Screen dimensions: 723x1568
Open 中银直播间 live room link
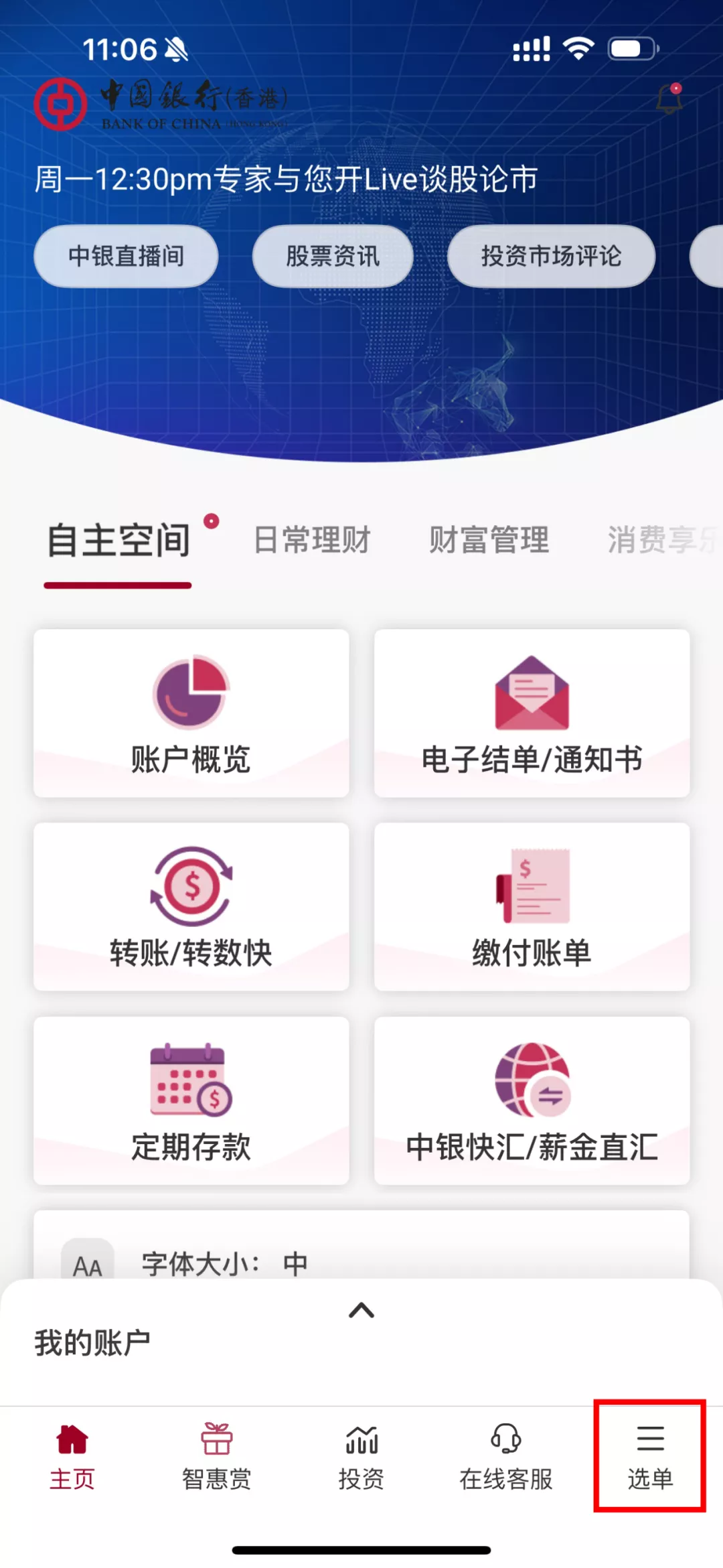126,256
